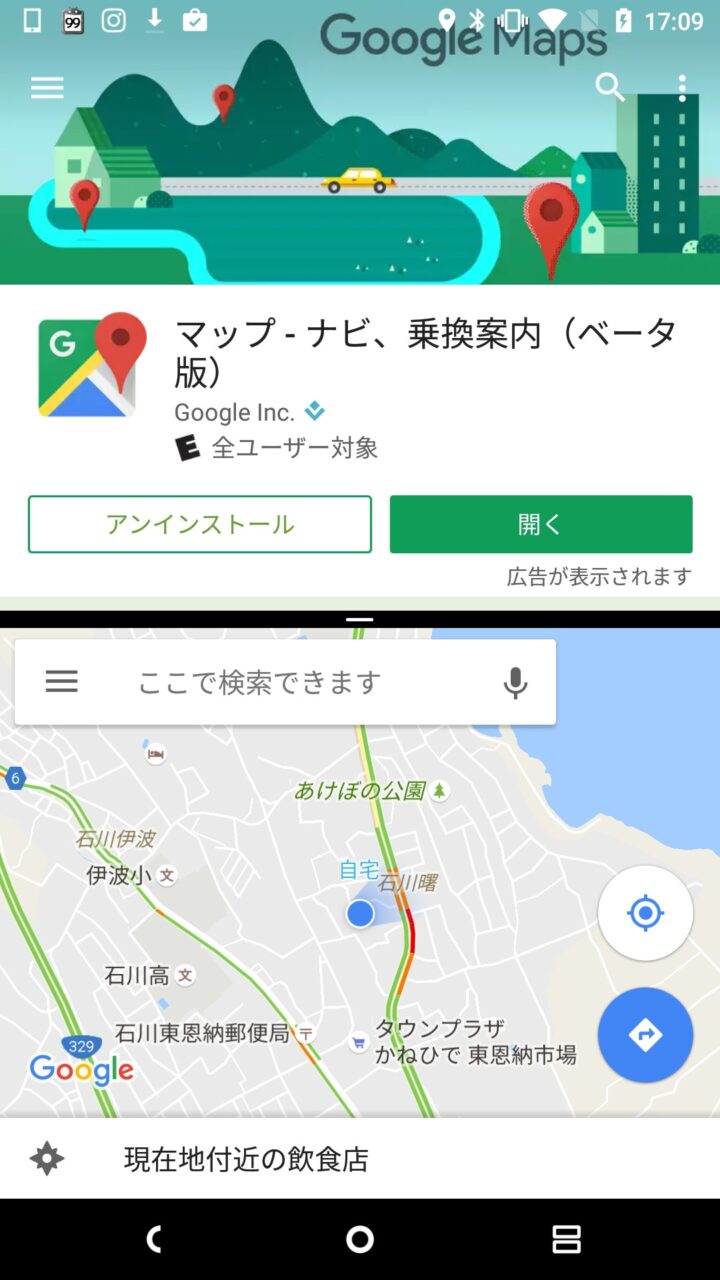The height and width of the screenshot is (1280, 720).
Task: Open the Maps side drawer menu
Action: pos(61,682)
